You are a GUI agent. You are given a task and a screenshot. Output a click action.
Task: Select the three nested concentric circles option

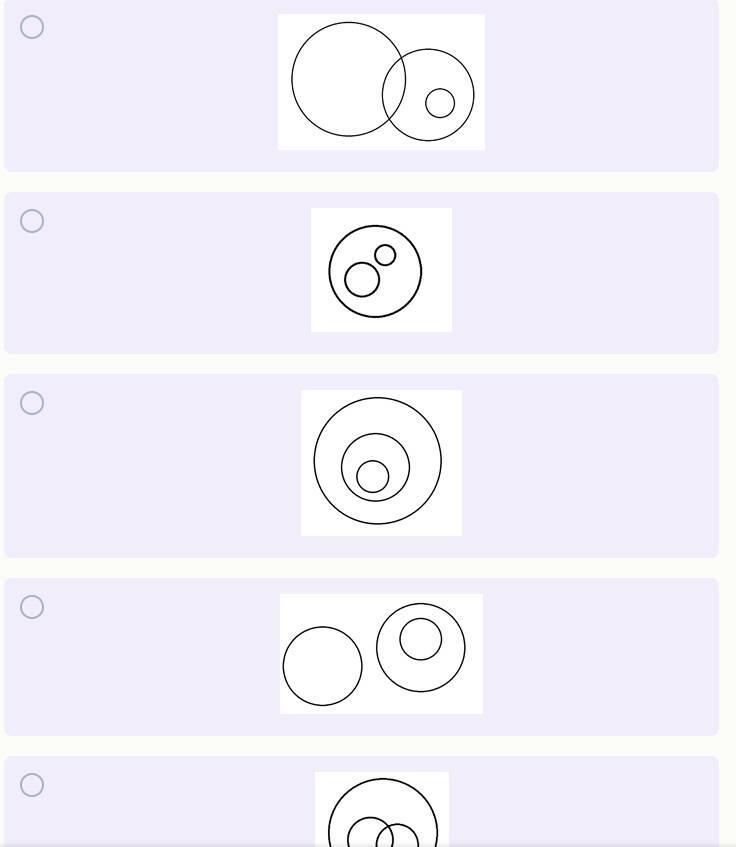32,403
